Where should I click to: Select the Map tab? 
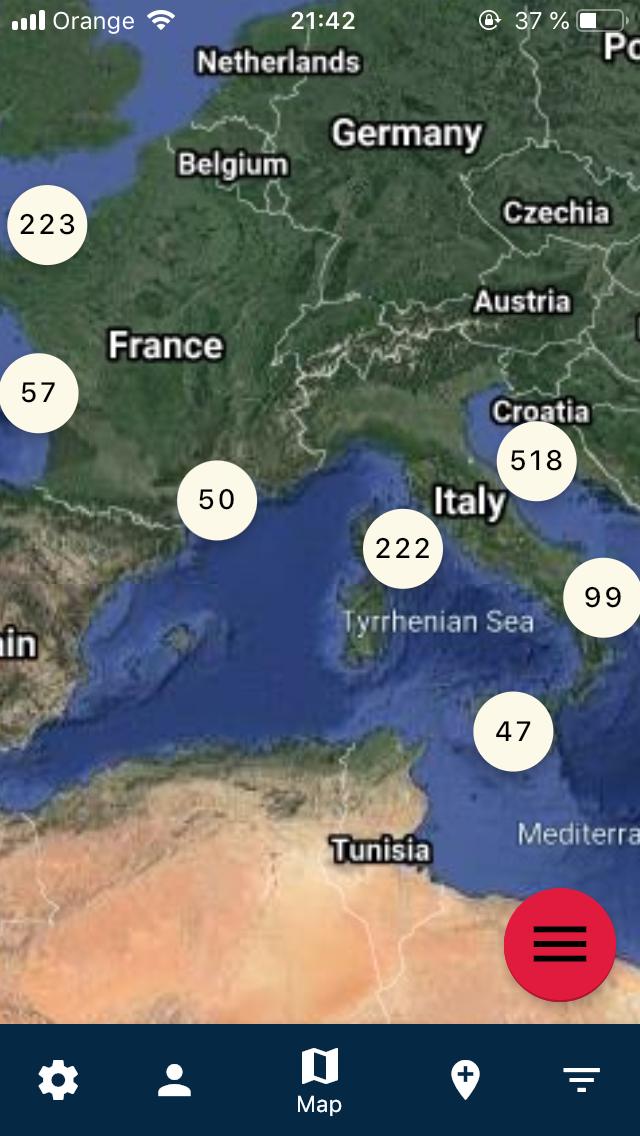(x=319, y=1080)
